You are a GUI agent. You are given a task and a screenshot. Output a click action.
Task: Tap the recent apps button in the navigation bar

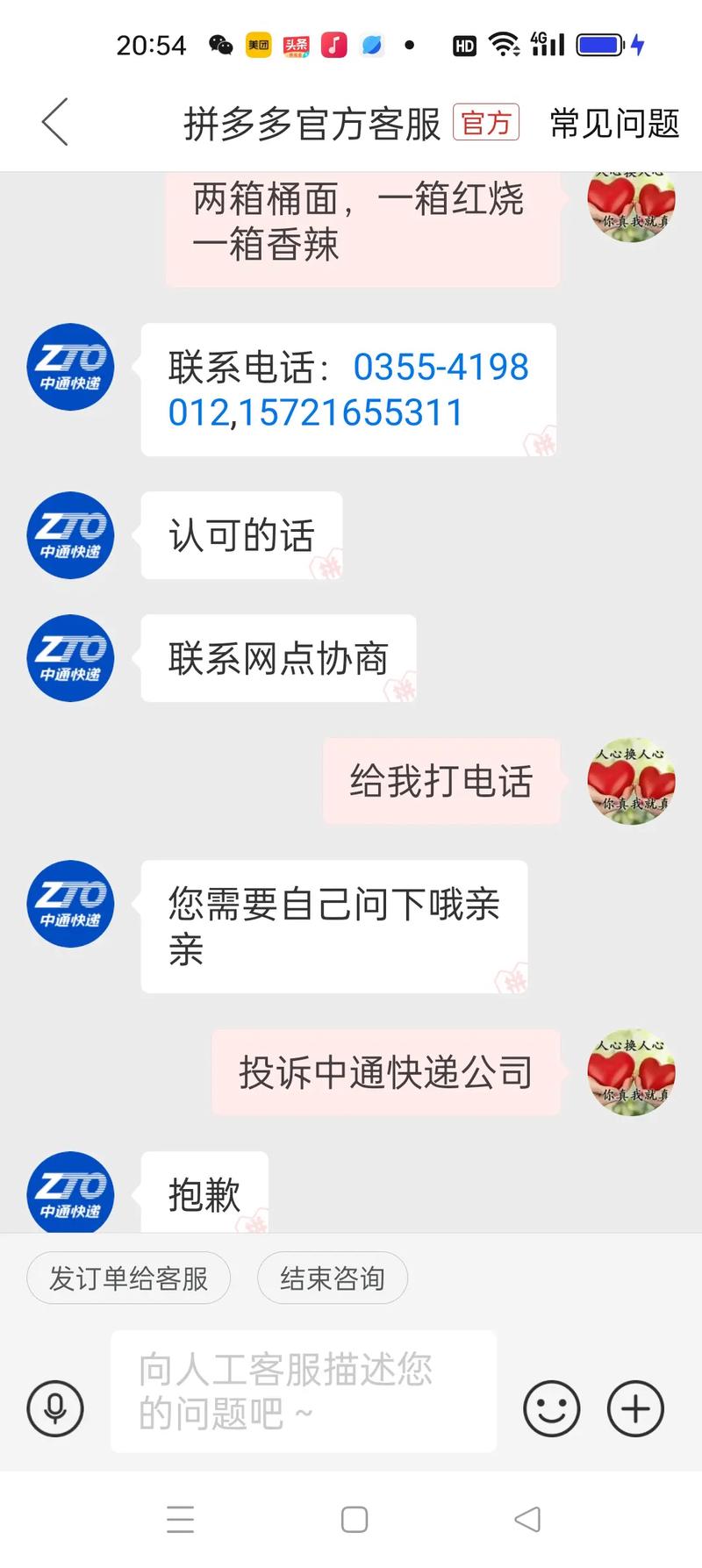click(181, 1520)
